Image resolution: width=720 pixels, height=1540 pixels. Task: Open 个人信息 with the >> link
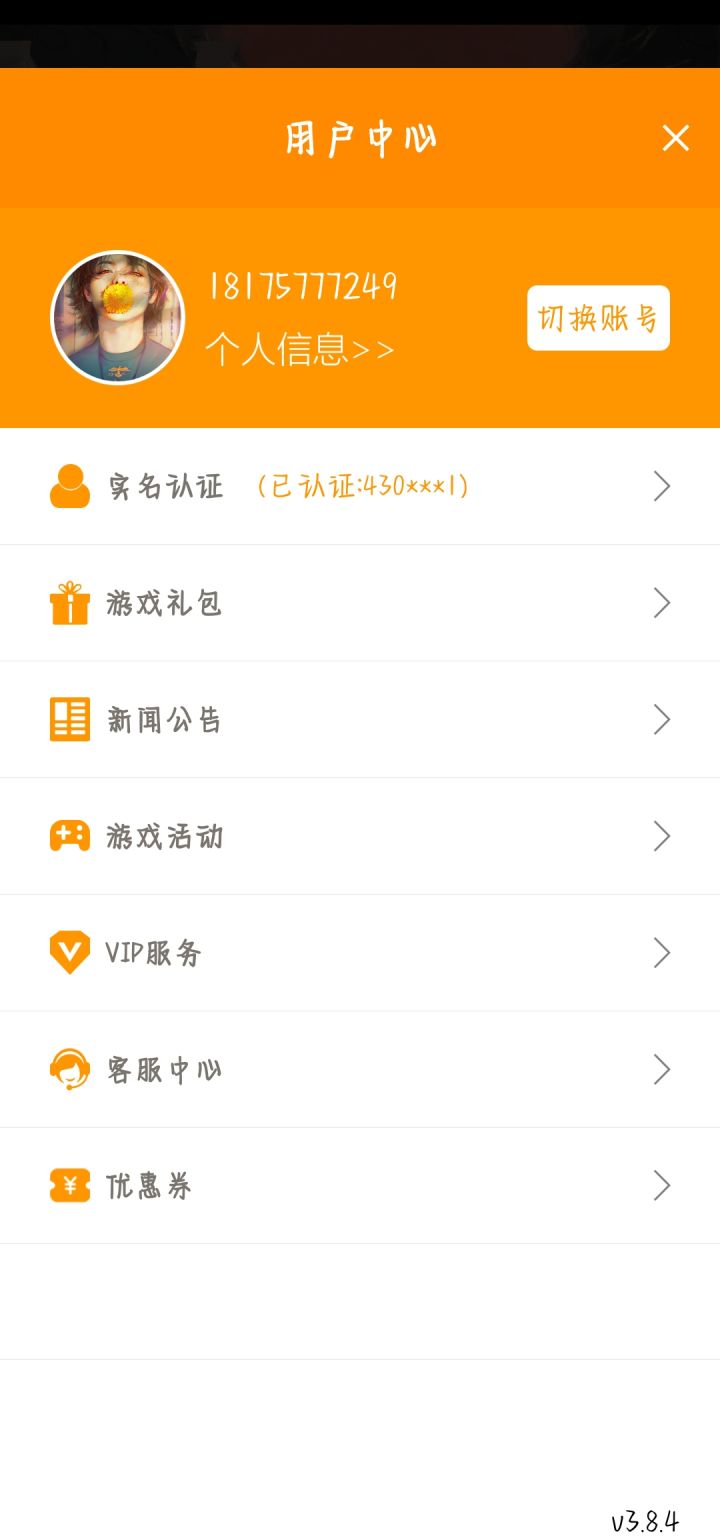point(300,348)
